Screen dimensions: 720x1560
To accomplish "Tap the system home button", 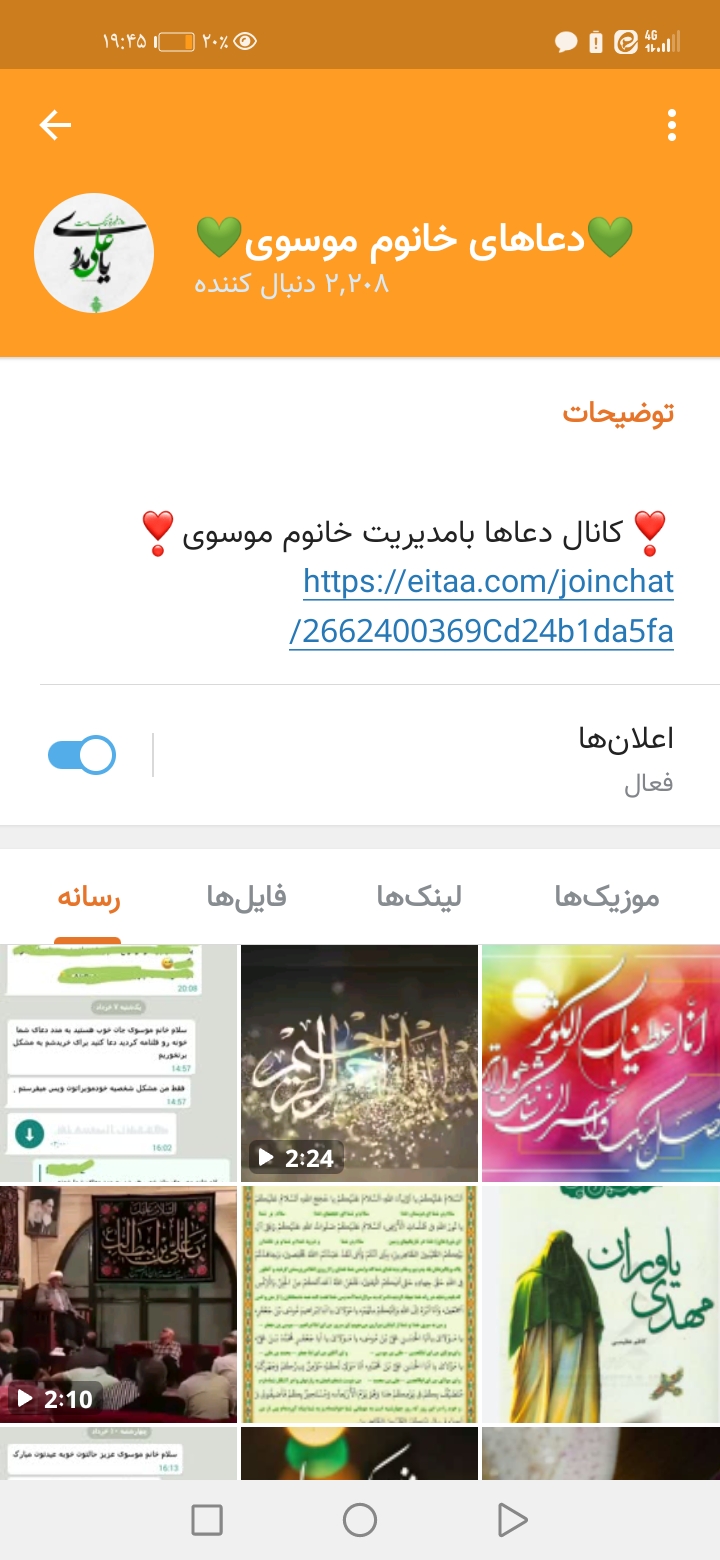I will pyautogui.click(x=360, y=1520).
